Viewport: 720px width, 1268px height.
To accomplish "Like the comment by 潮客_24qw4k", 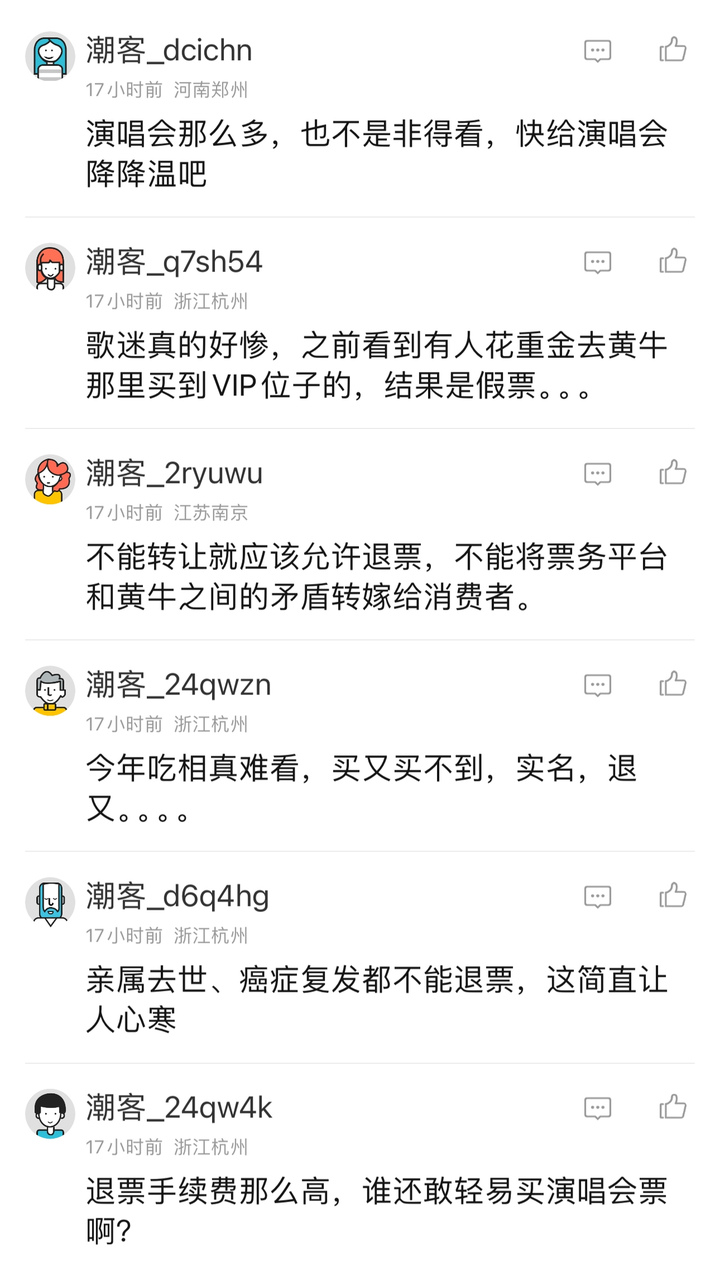I will pos(673,1107).
